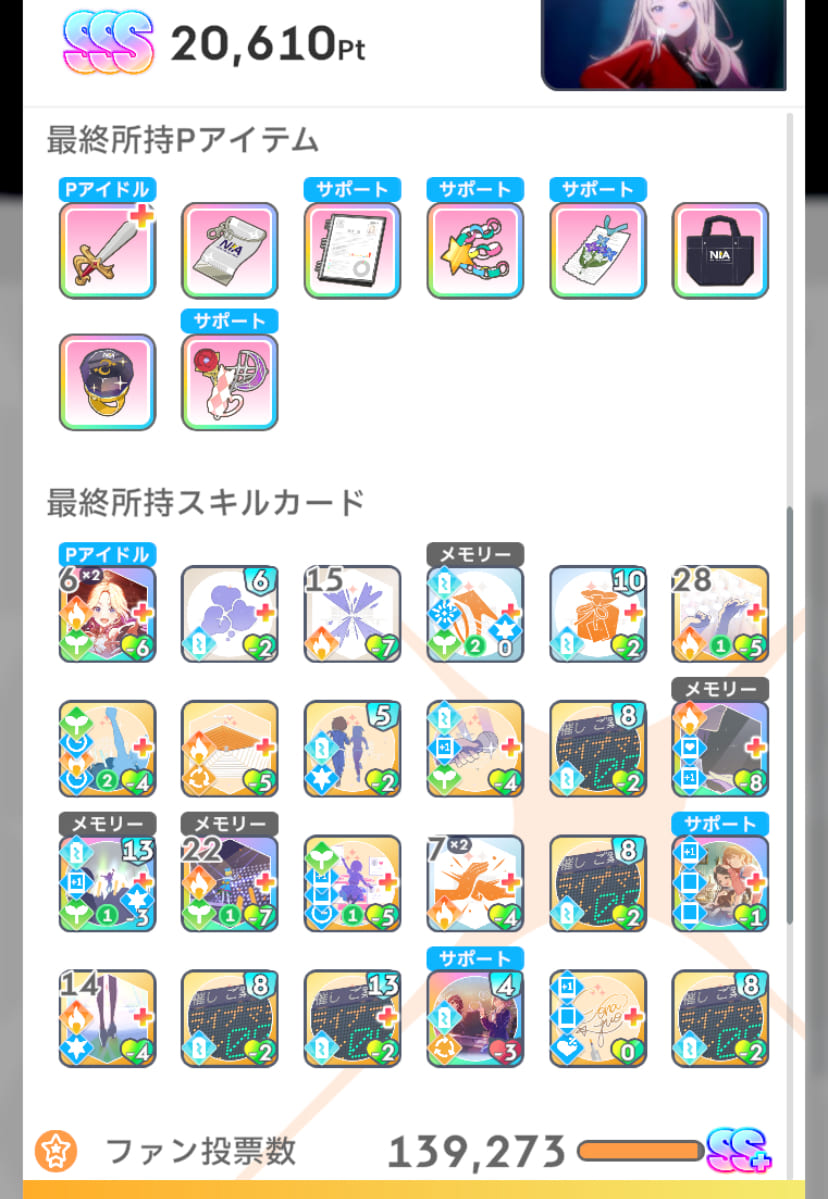Open the flower bookmark support item

(598, 251)
